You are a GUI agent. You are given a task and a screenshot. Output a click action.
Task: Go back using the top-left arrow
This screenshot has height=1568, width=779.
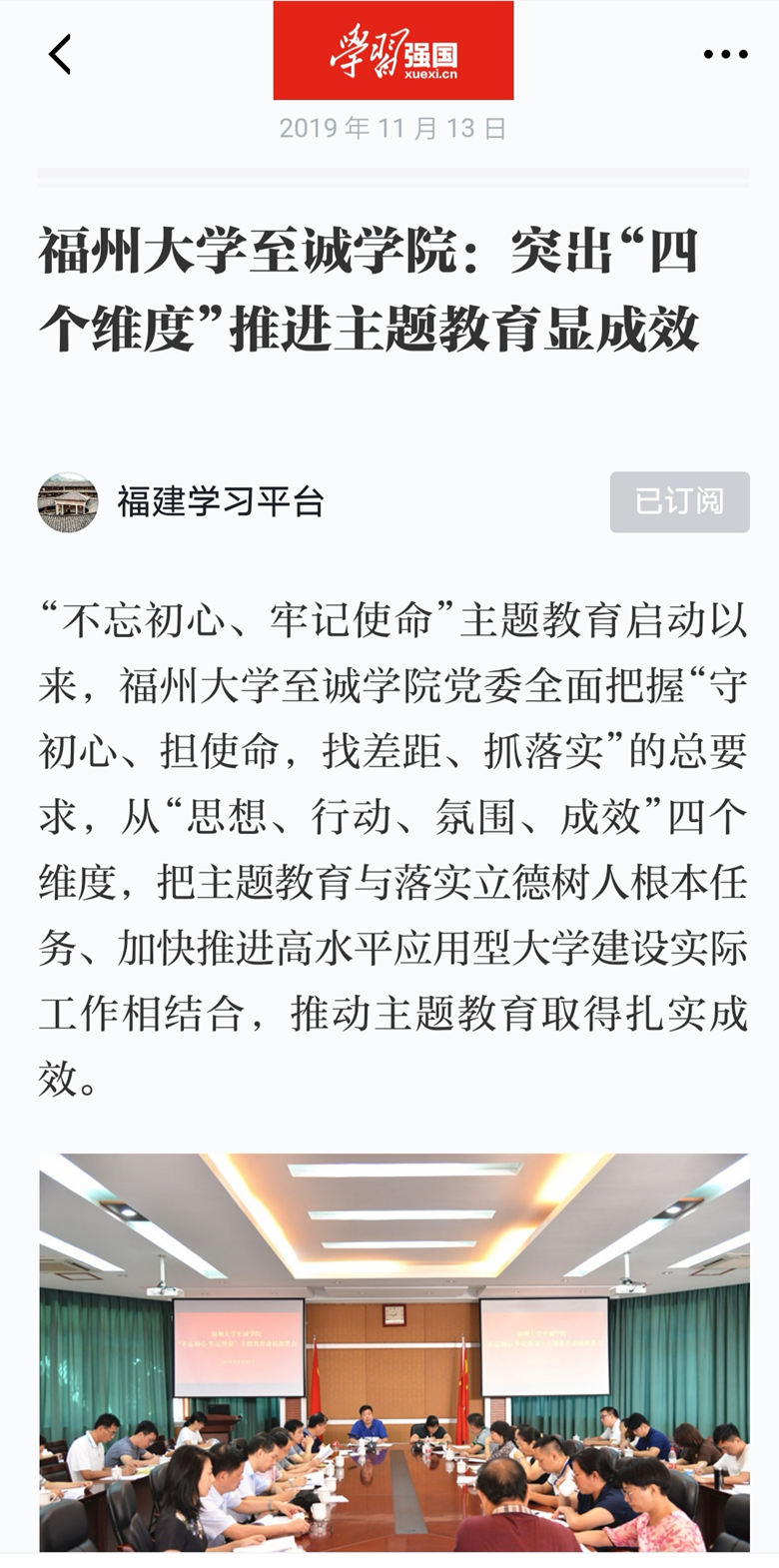click(60, 54)
